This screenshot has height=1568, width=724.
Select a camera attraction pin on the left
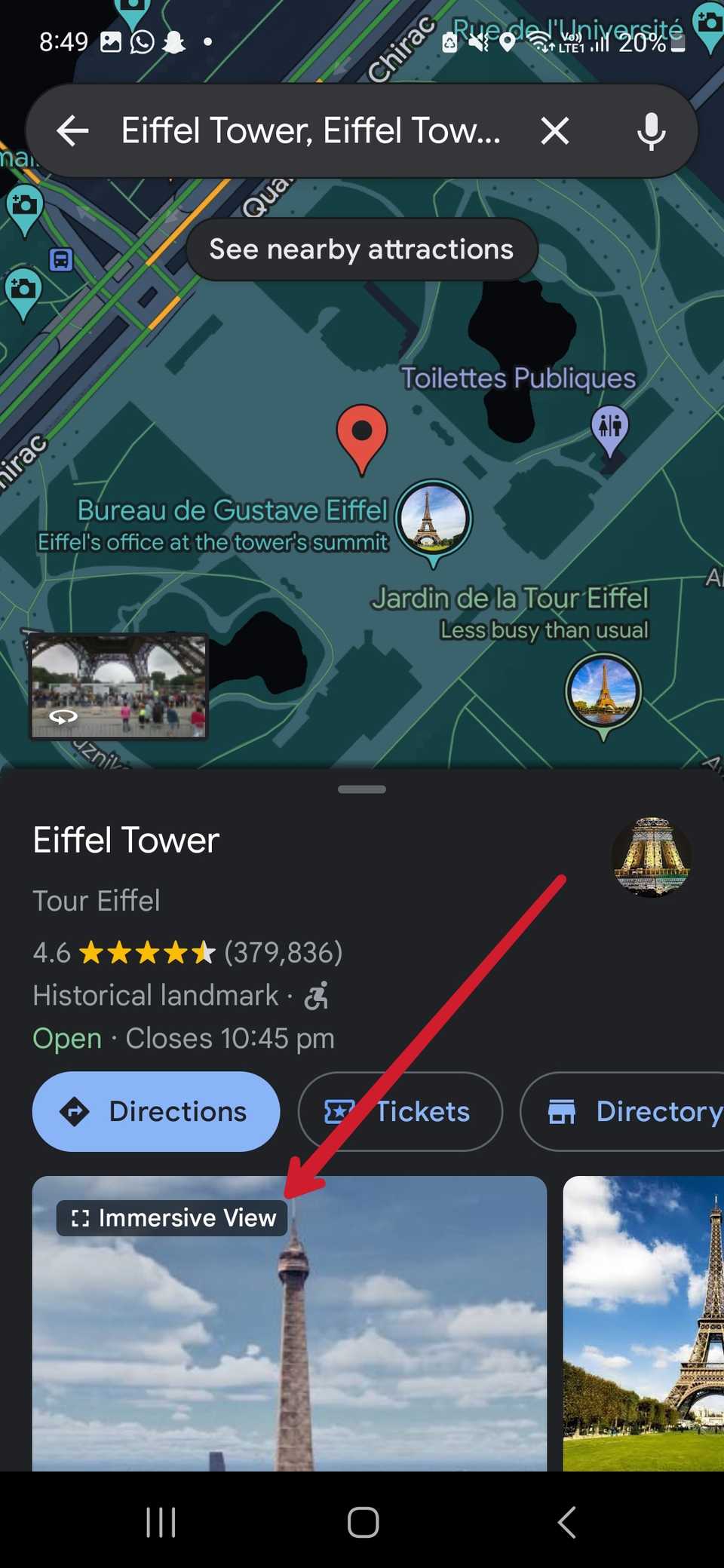(25, 287)
